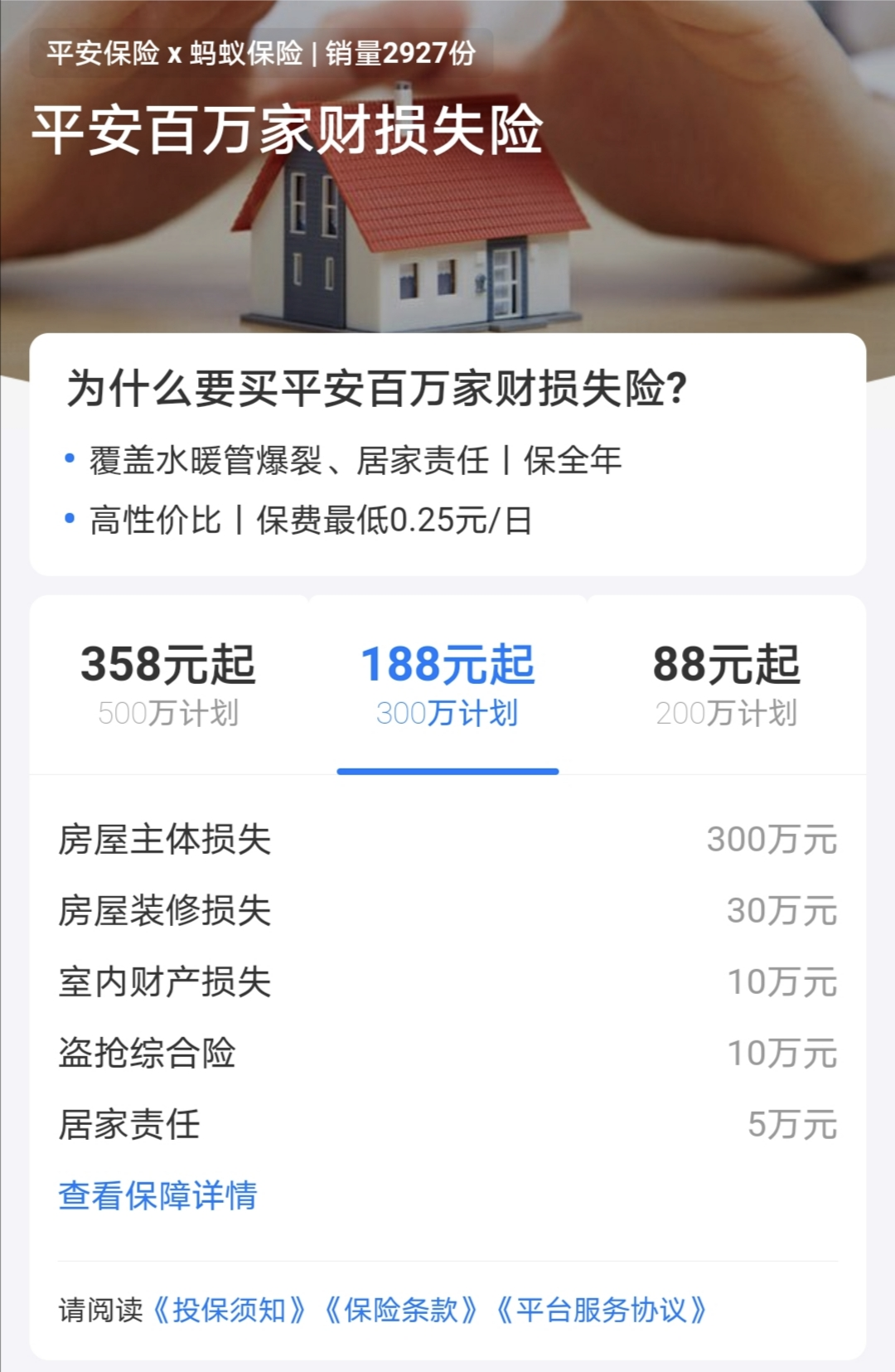Open 查看保障详情 link
The height and width of the screenshot is (1372, 895).
coord(157,1195)
